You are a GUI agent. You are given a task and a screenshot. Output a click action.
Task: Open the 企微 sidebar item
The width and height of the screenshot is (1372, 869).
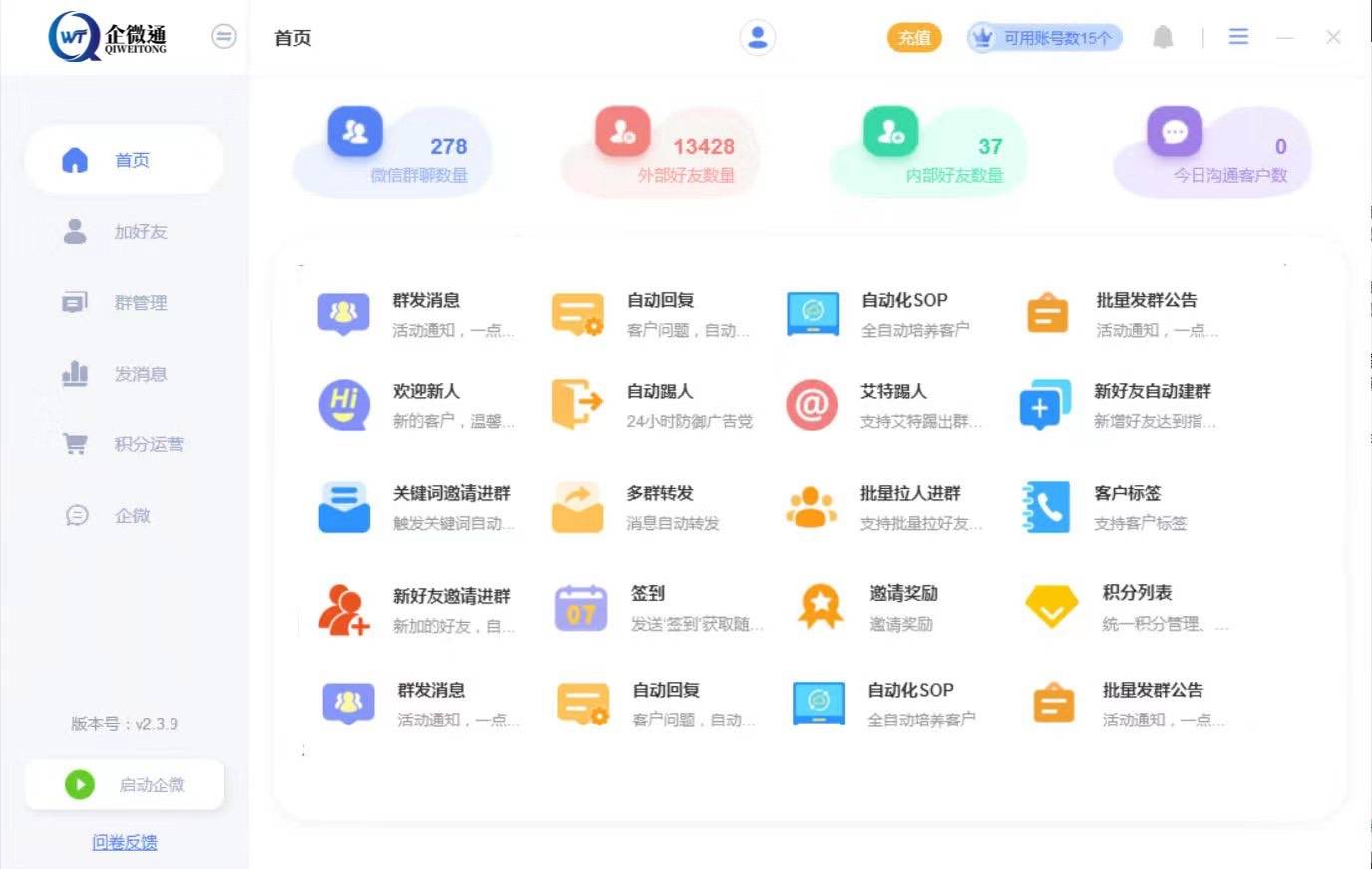(124, 515)
